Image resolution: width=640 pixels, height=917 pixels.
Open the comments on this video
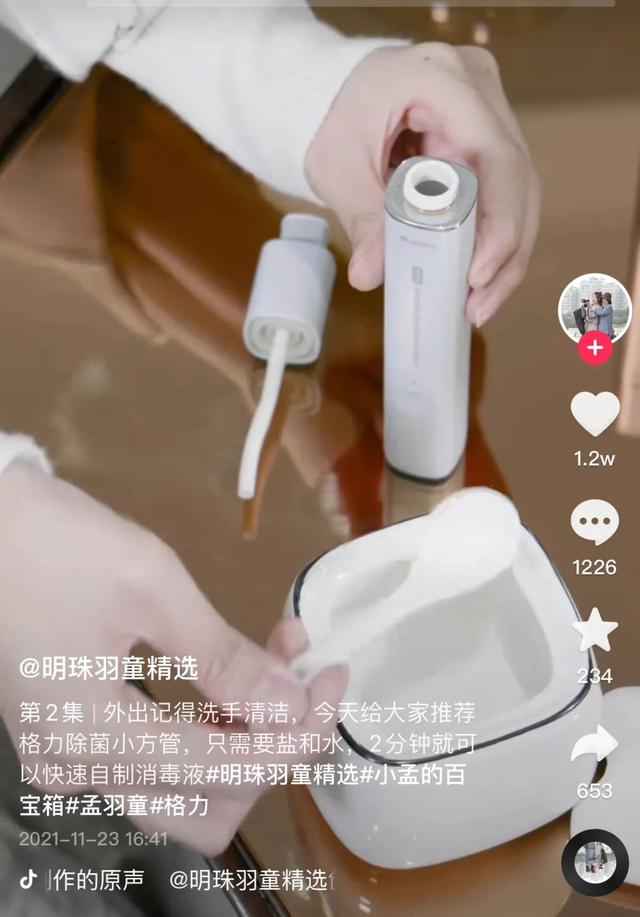pos(594,522)
